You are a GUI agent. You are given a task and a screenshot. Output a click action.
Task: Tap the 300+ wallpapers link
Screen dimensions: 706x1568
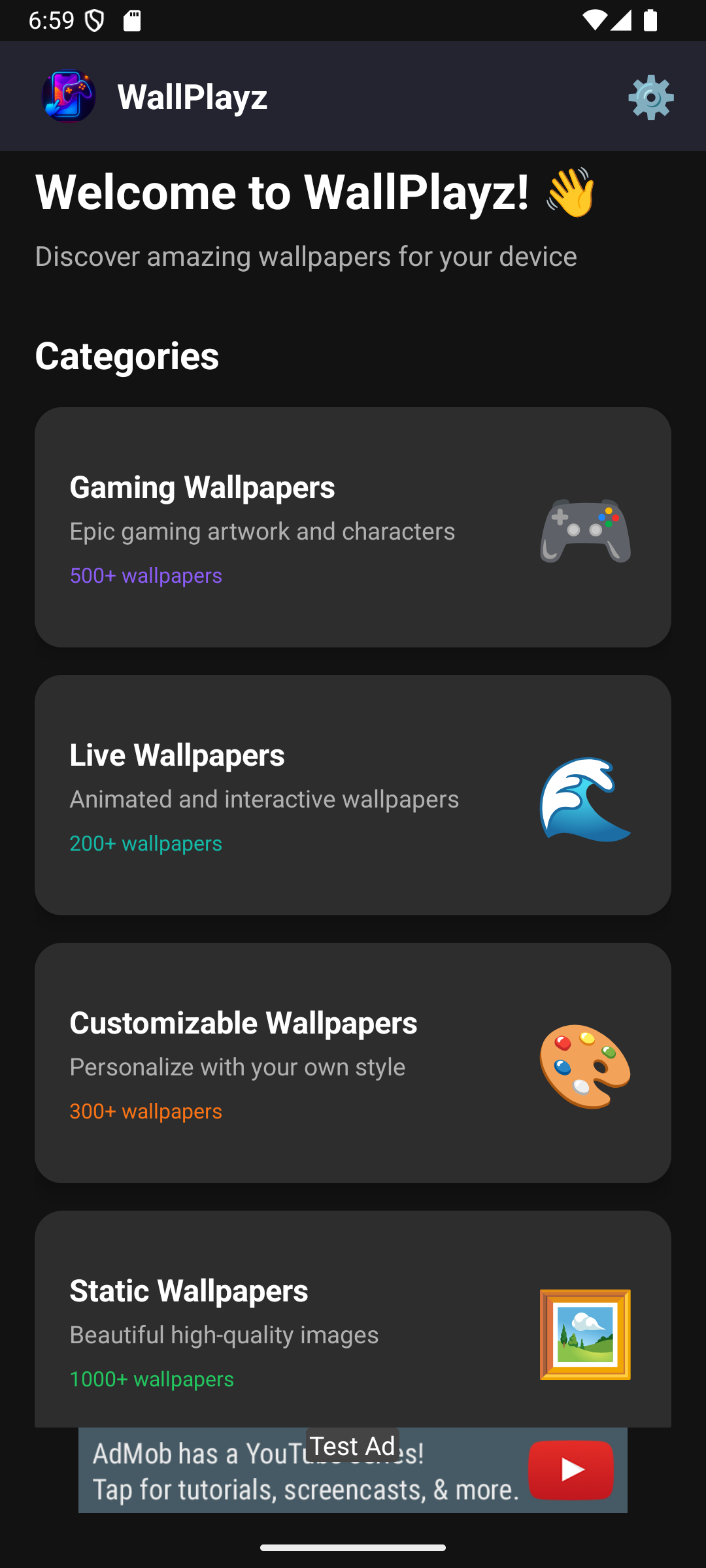point(146,1111)
